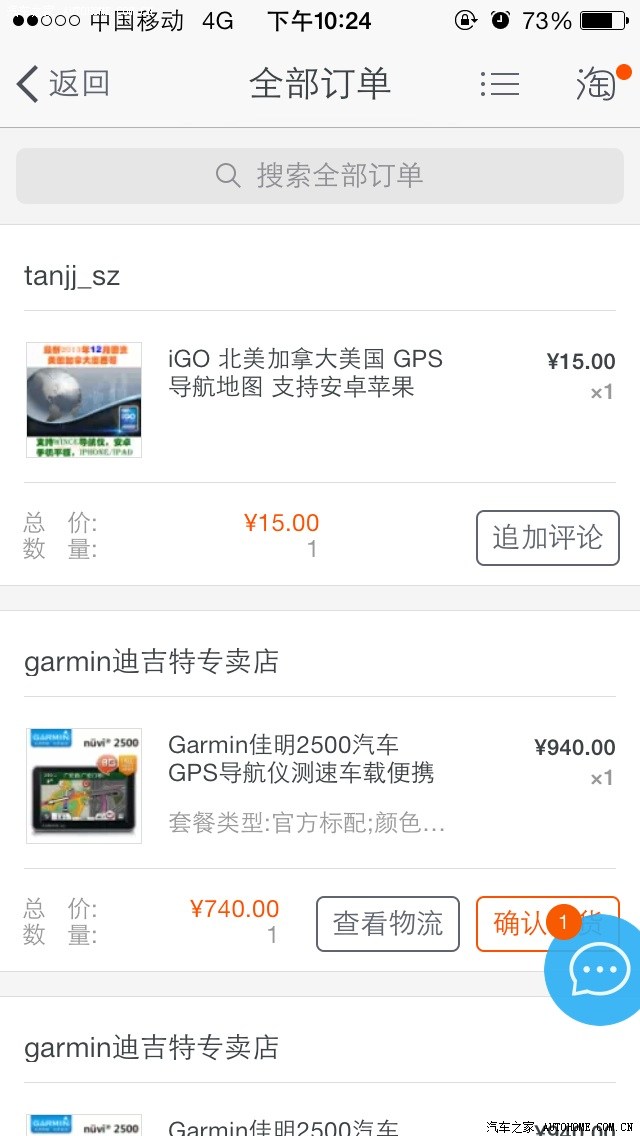Tap 追加评论 for the iGO order
Image resolution: width=640 pixels, height=1136 pixels.
[547, 538]
